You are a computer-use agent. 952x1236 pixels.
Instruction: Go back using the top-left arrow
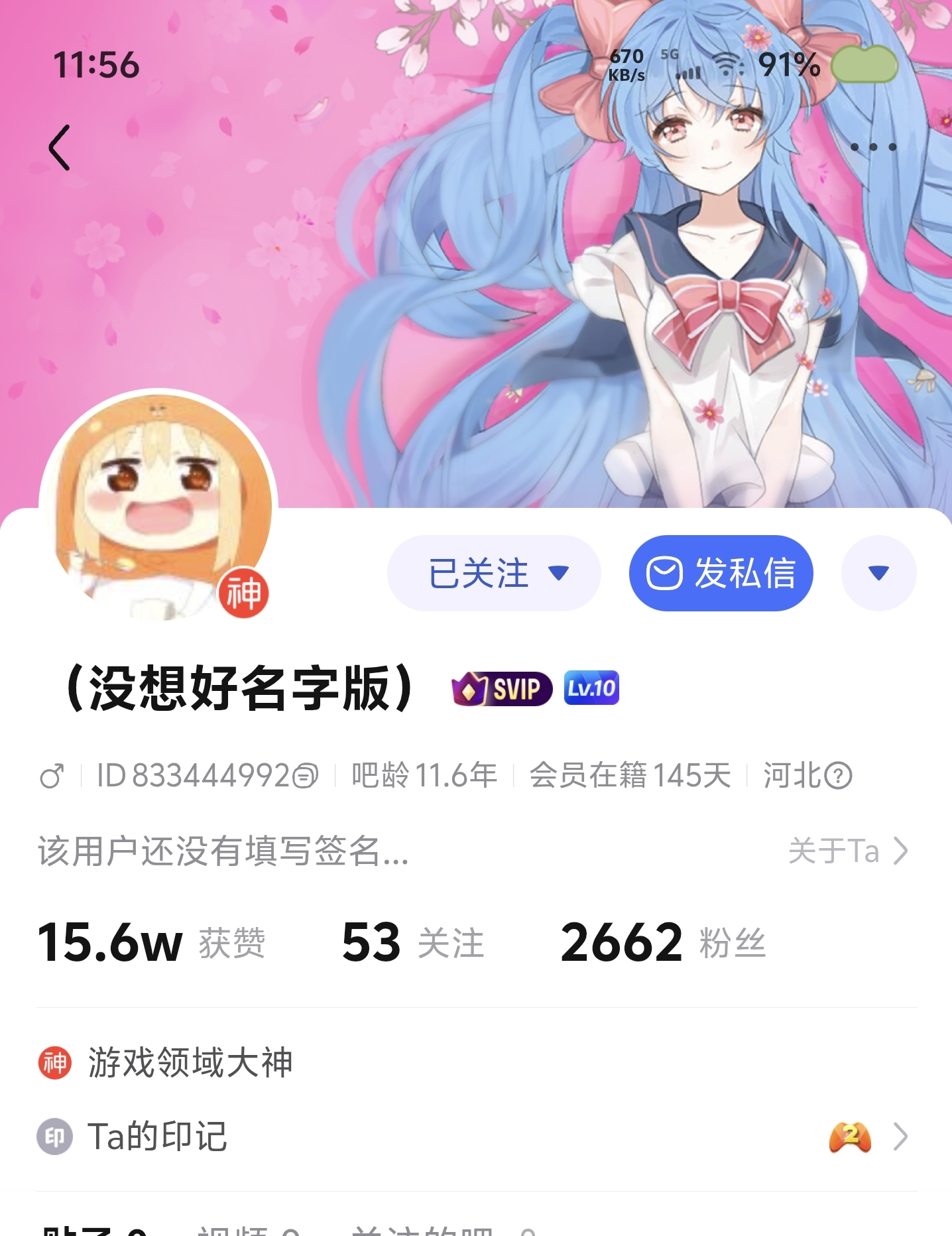(x=60, y=147)
